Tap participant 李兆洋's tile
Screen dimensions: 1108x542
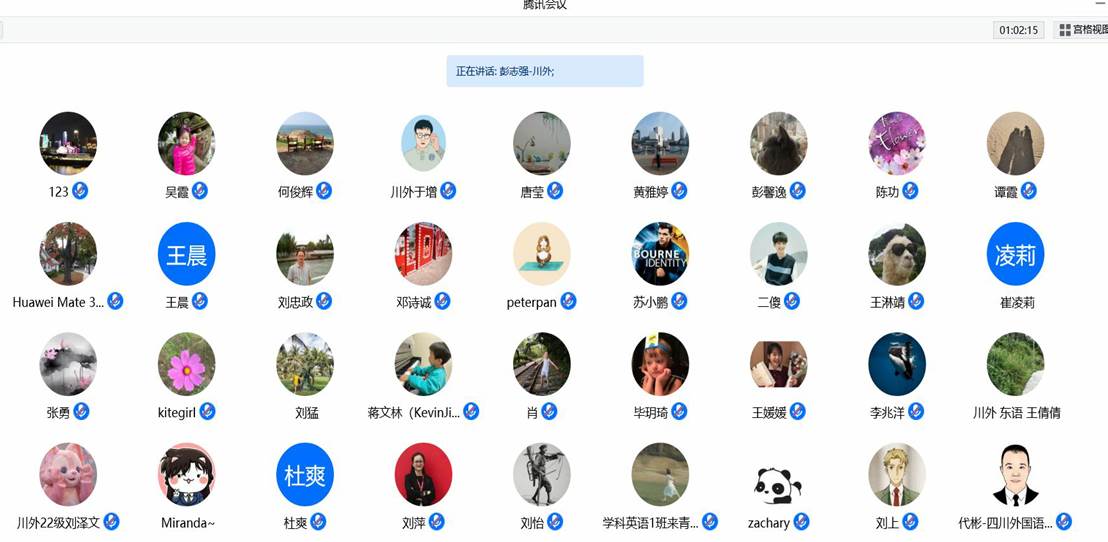click(x=897, y=365)
